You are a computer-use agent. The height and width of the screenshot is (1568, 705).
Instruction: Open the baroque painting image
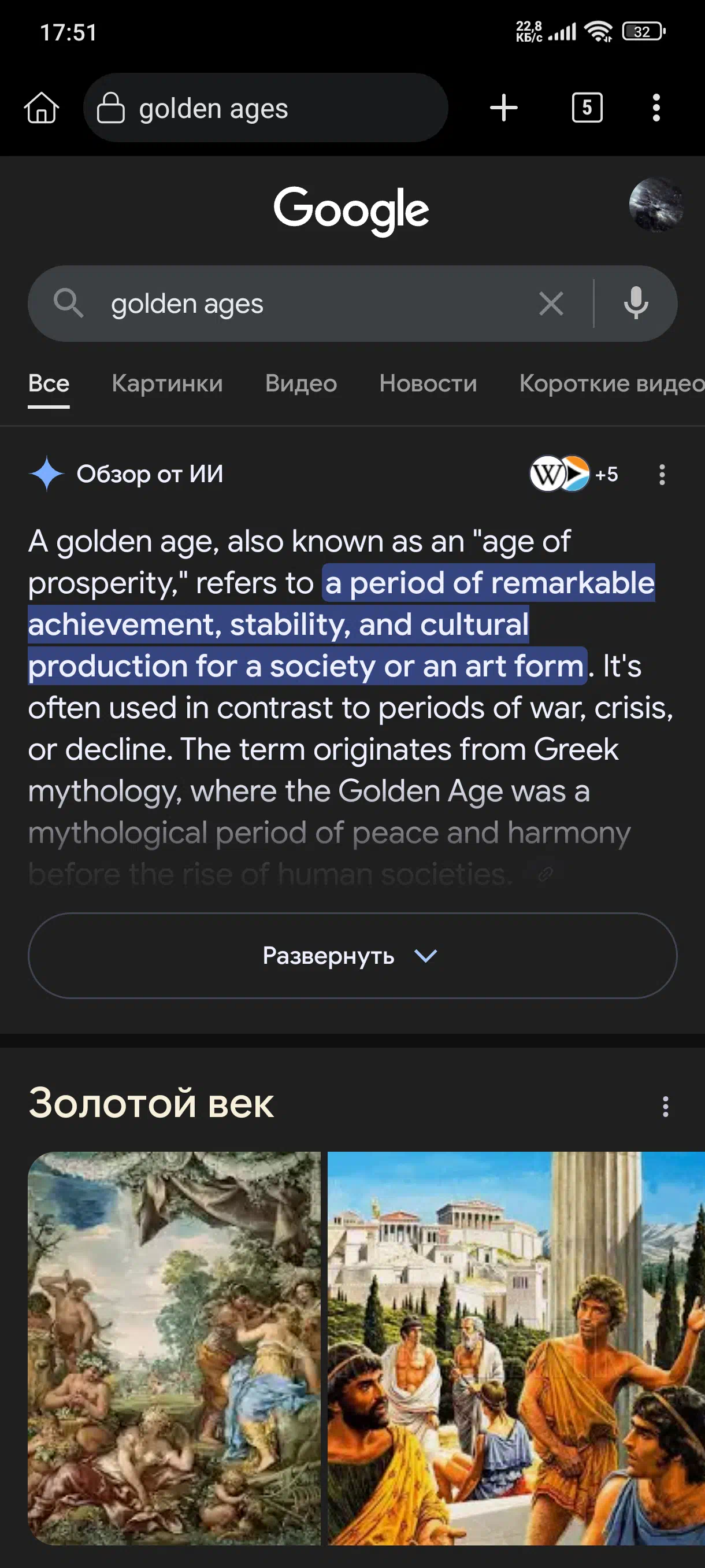click(174, 1348)
